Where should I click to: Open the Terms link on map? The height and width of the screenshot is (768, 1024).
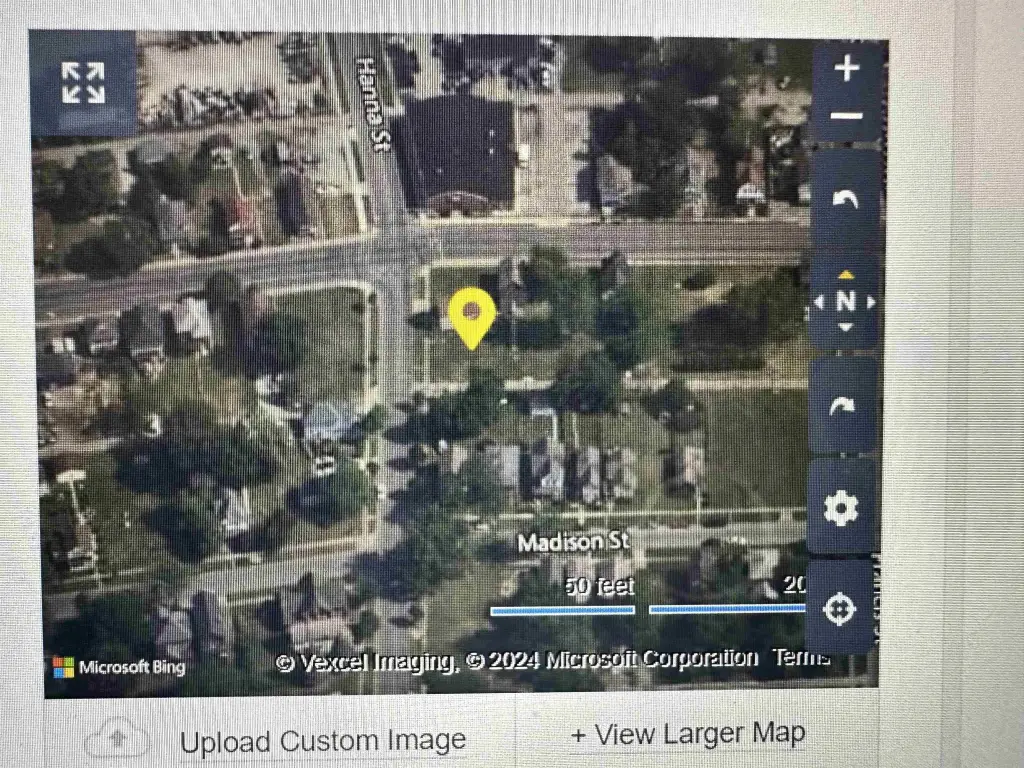800,657
